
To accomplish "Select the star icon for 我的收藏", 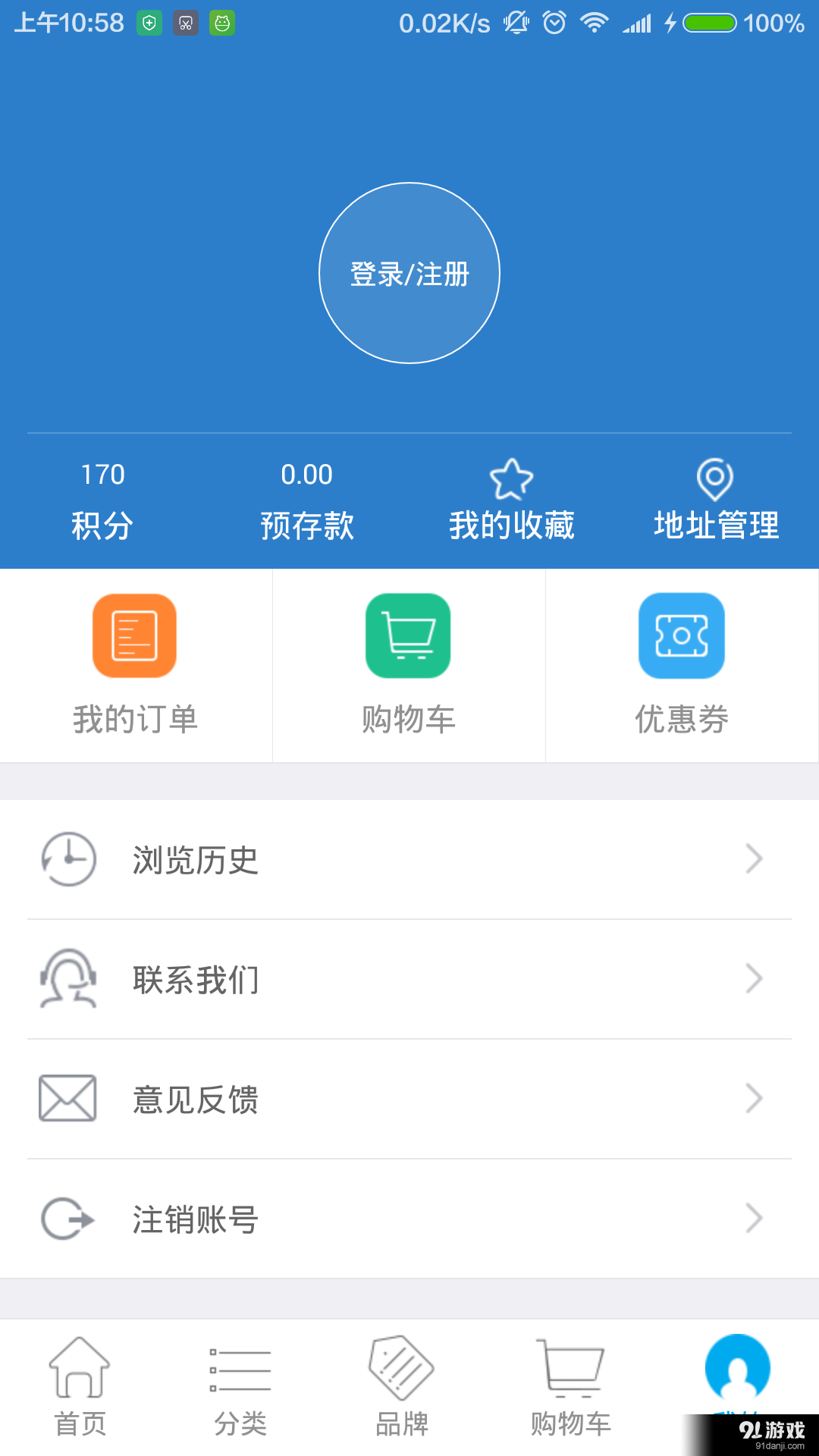I will (511, 478).
